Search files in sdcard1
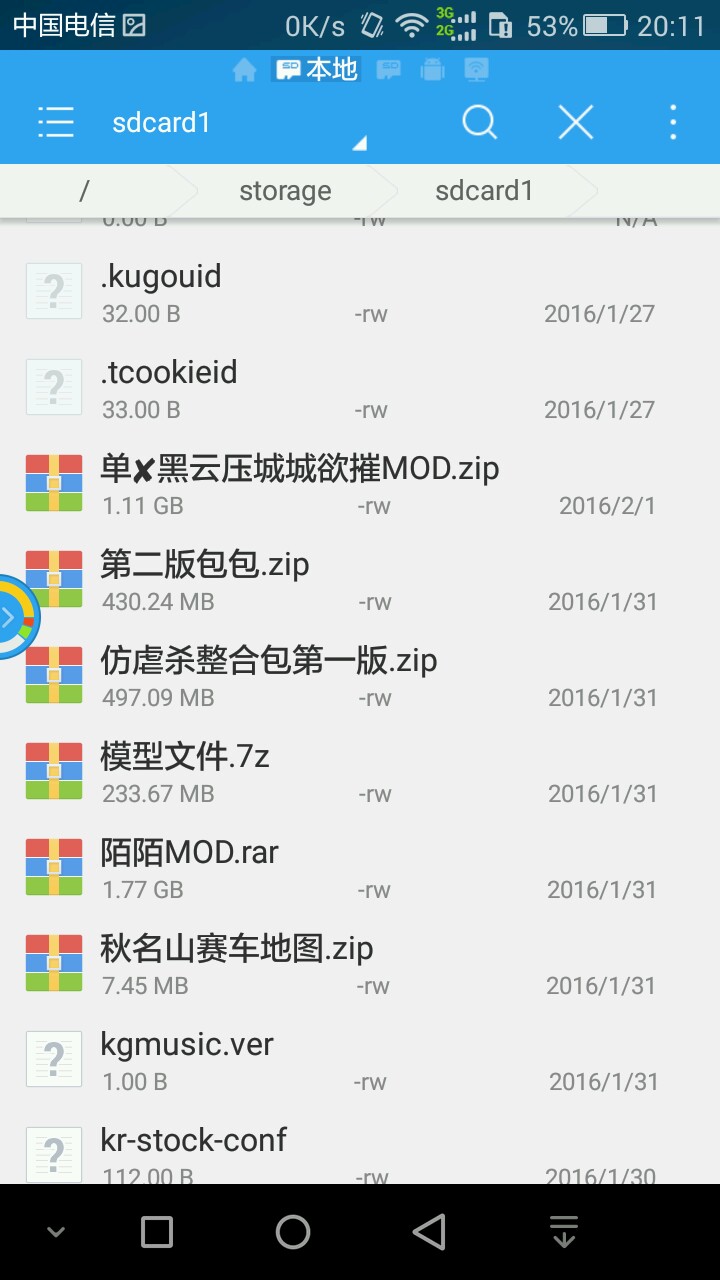Image resolution: width=720 pixels, height=1280 pixels. click(479, 122)
